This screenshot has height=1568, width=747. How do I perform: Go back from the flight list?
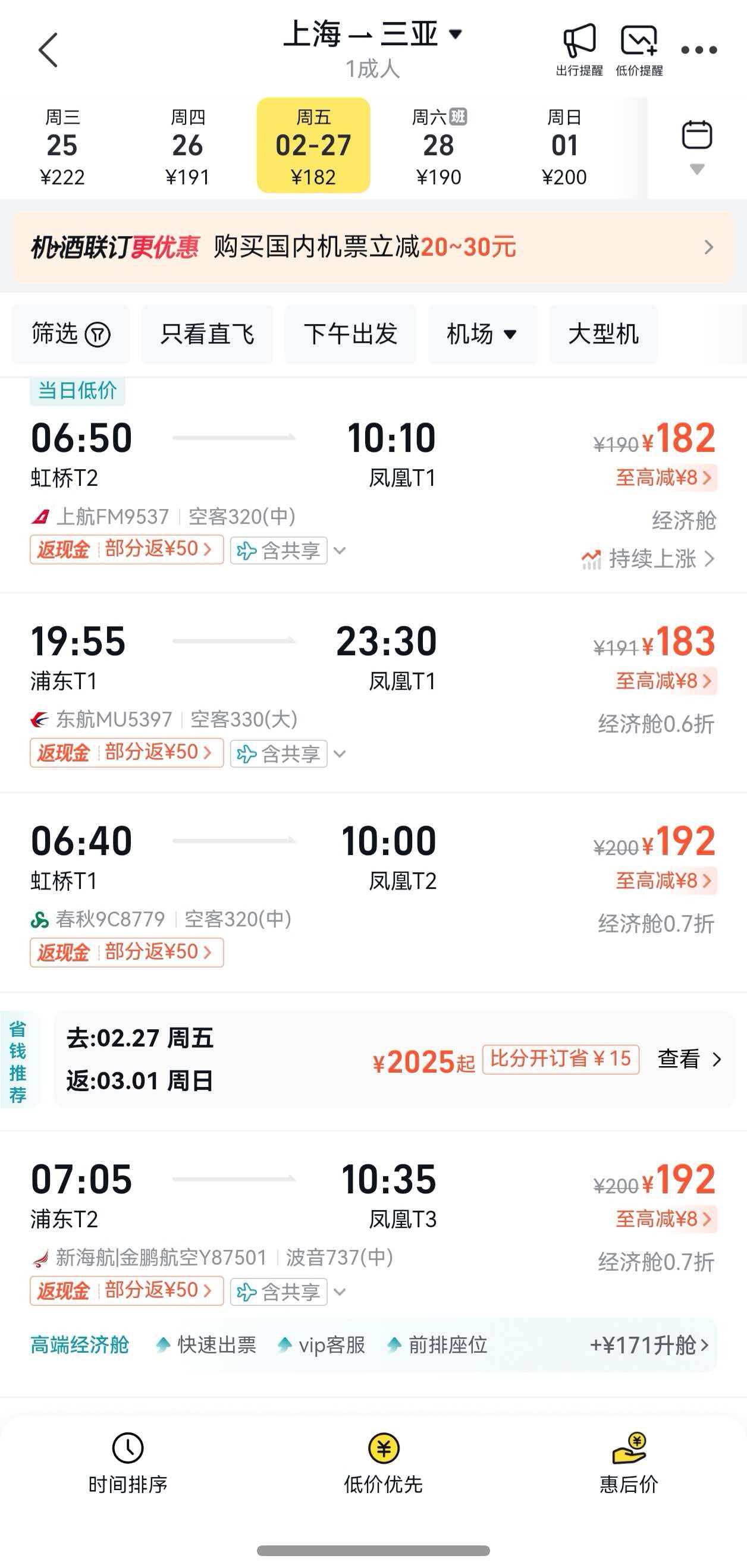point(49,50)
